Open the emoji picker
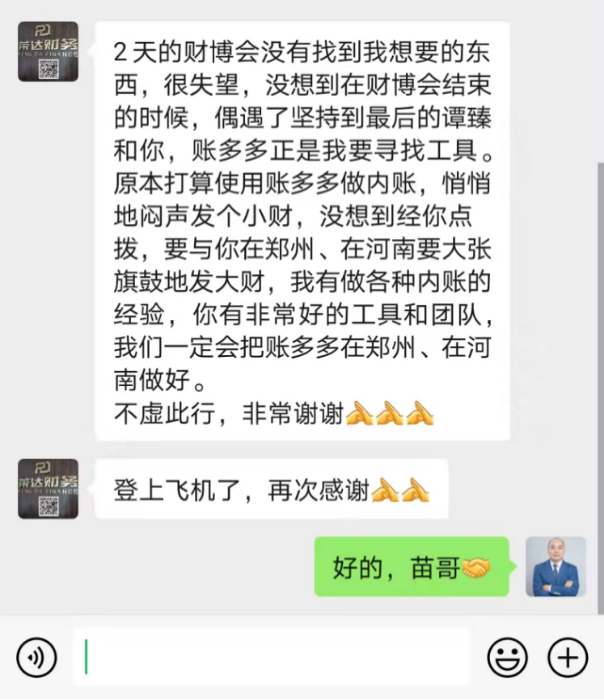Screen dimensions: 604x700 (x=507, y=657)
